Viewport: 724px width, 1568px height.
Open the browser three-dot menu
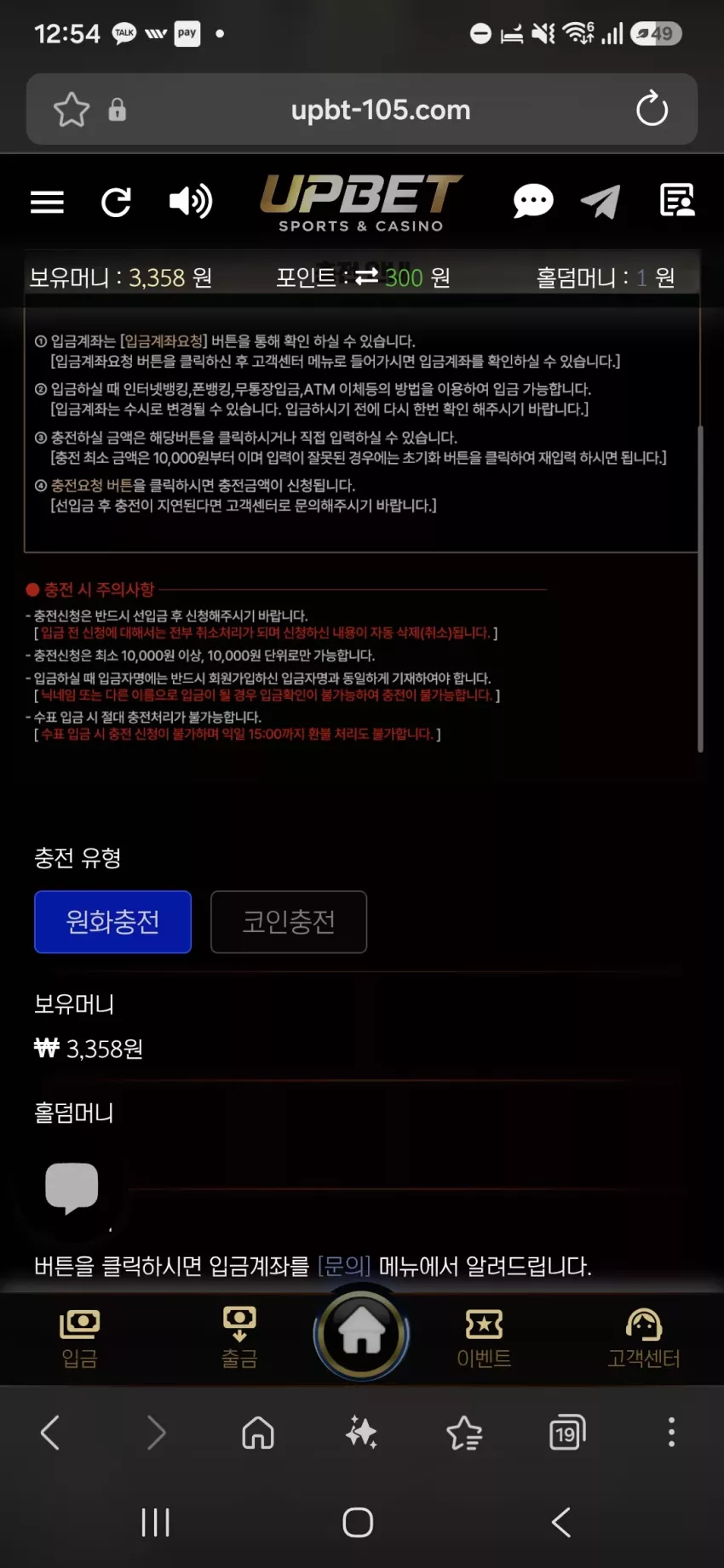tap(671, 1433)
